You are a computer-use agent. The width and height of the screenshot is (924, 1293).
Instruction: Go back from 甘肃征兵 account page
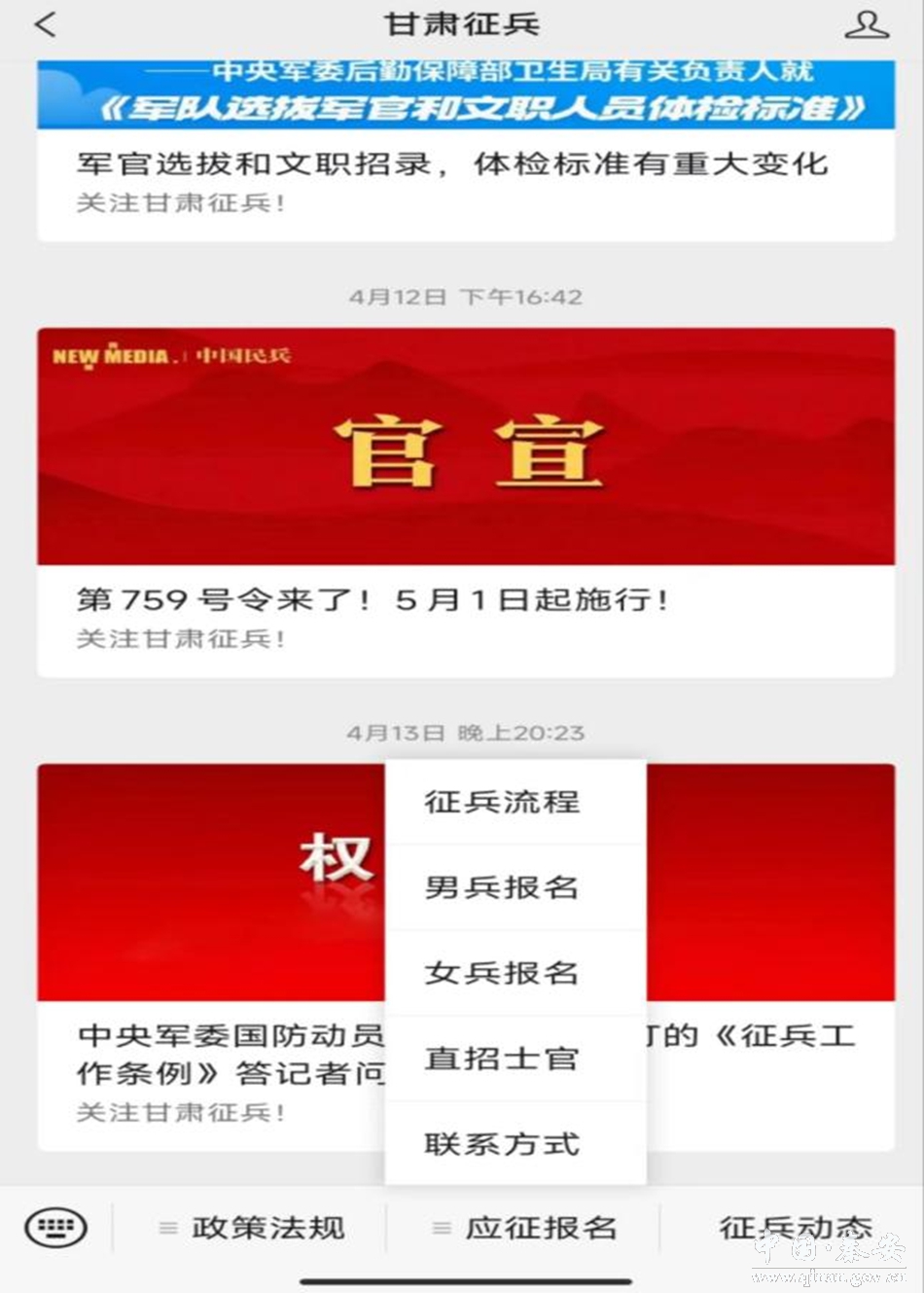(x=46, y=25)
